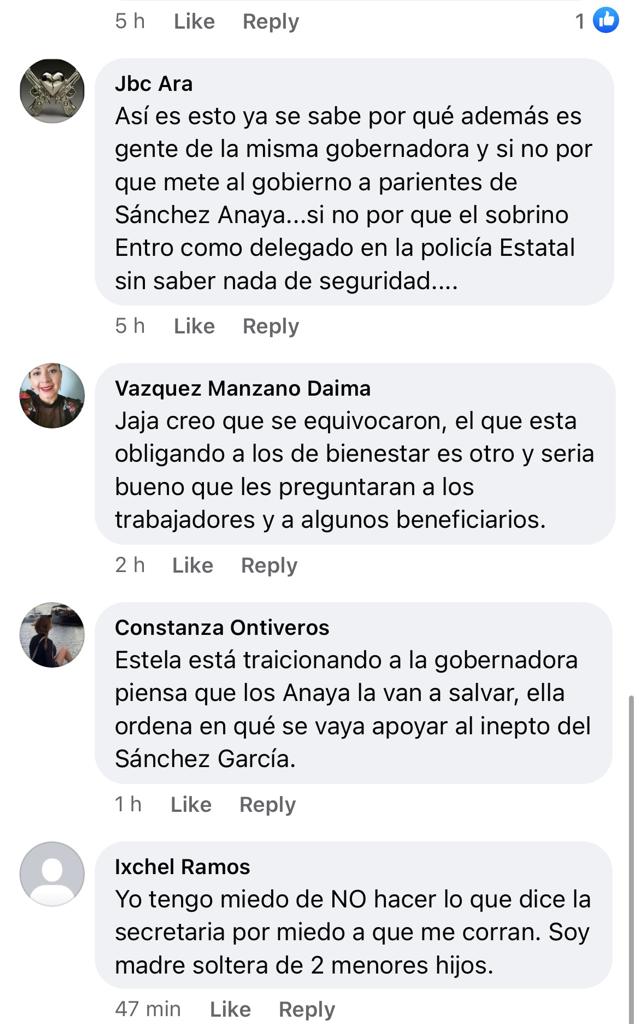Image resolution: width=639 pixels, height=1024 pixels.
Task: Open Ixchel Ramos' profile avatar
Action: [x=52, y=874]
